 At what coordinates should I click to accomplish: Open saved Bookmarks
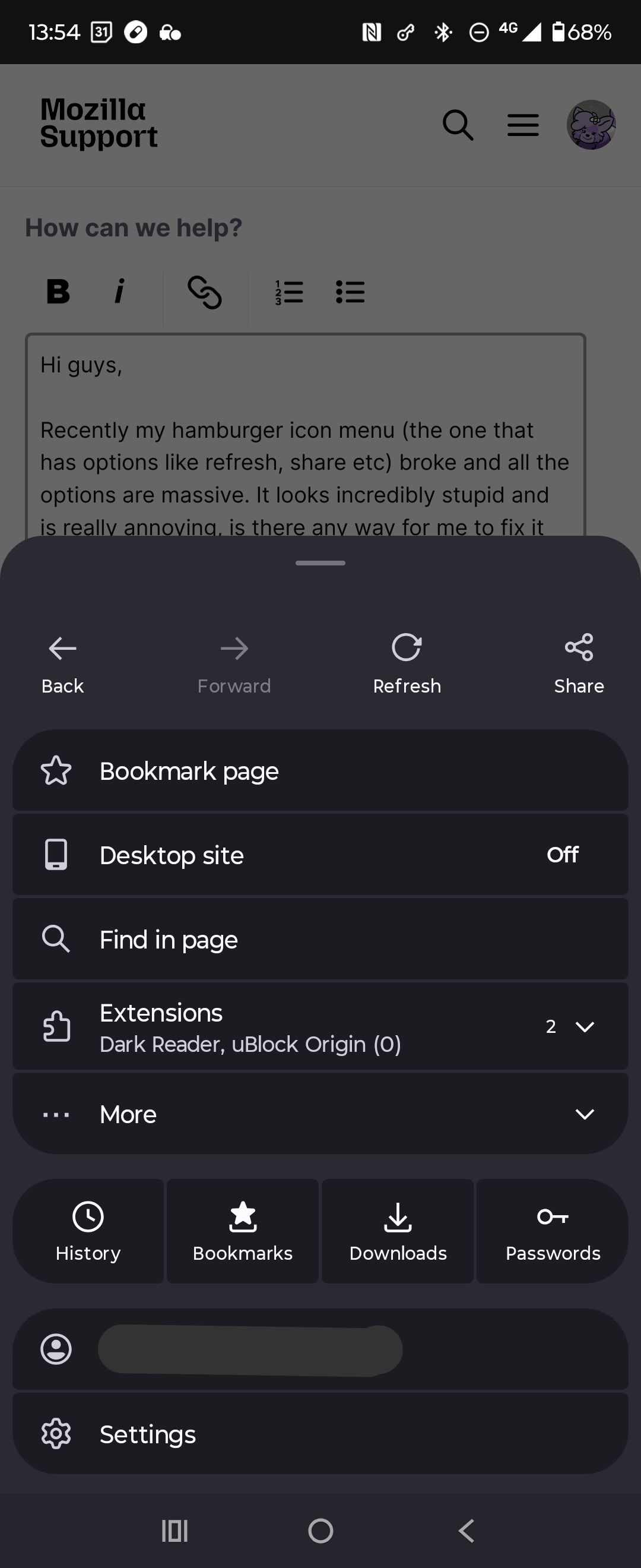tap(243, 1231)
